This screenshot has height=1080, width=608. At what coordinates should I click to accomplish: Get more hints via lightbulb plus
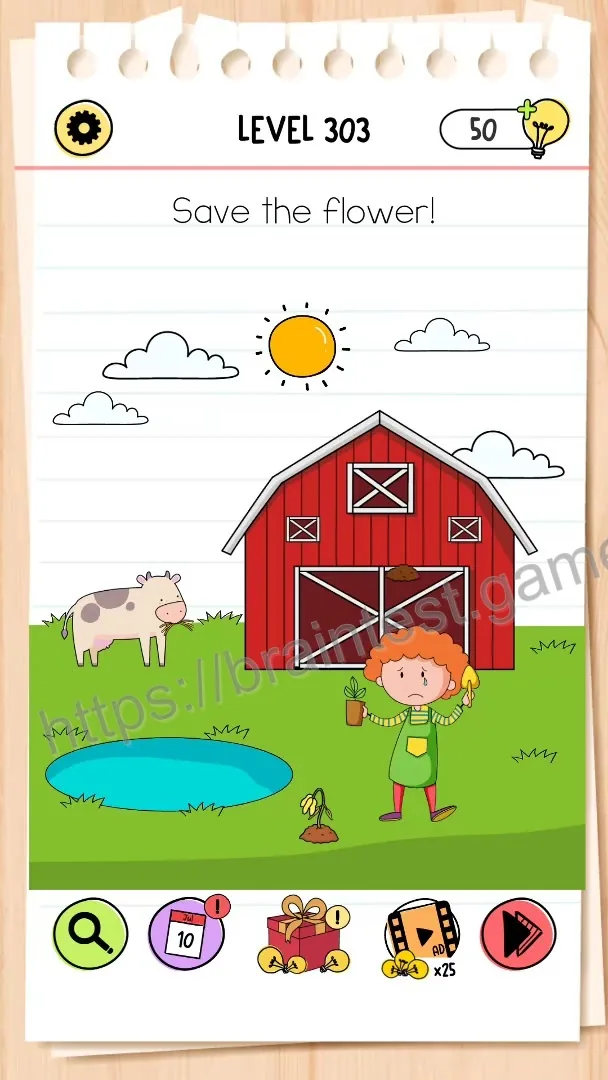click(544, 128)
